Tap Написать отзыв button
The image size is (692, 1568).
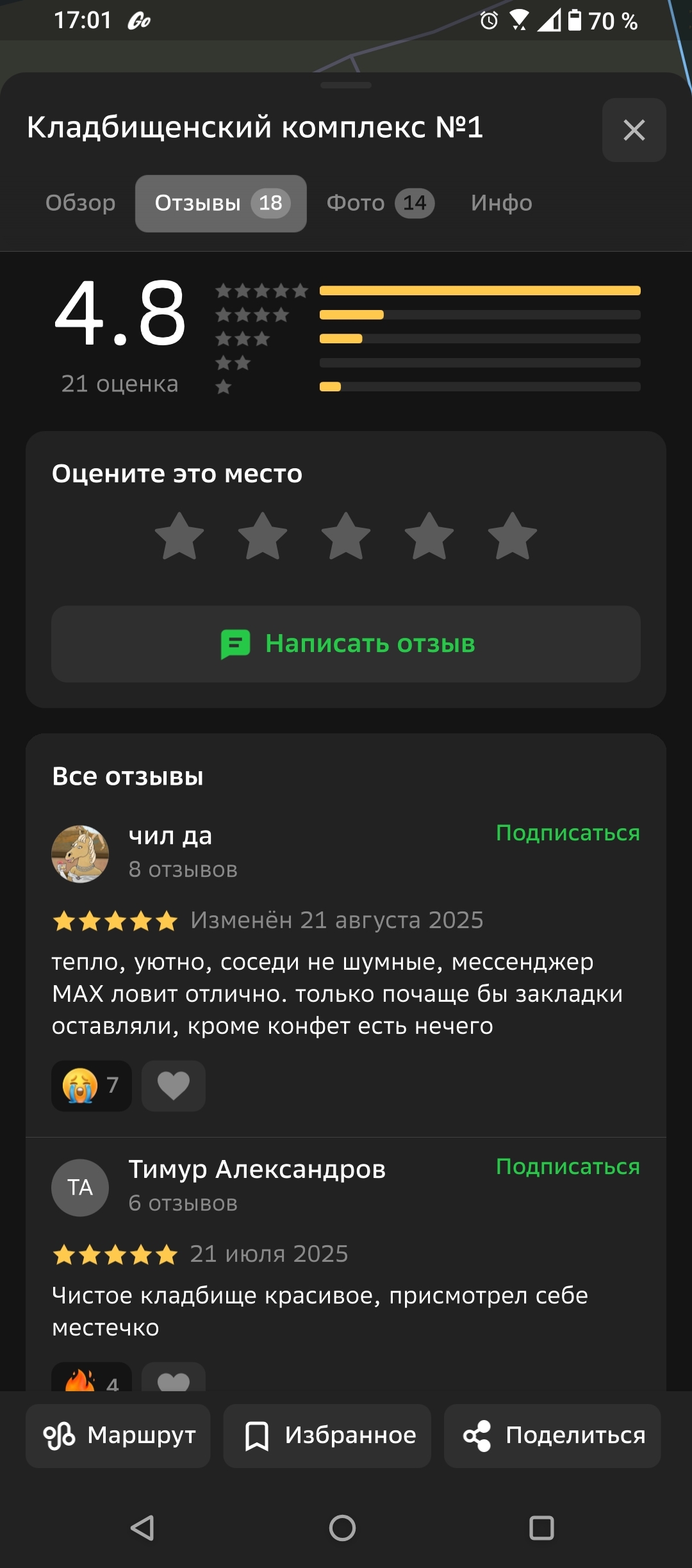point(346,644)
